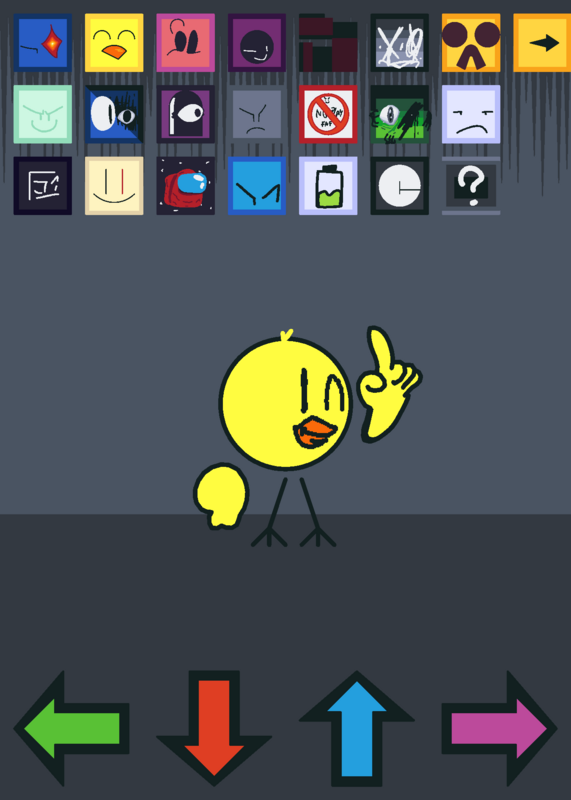Hit the purple right arrow
Screen dimensions: 571x800
499,729
